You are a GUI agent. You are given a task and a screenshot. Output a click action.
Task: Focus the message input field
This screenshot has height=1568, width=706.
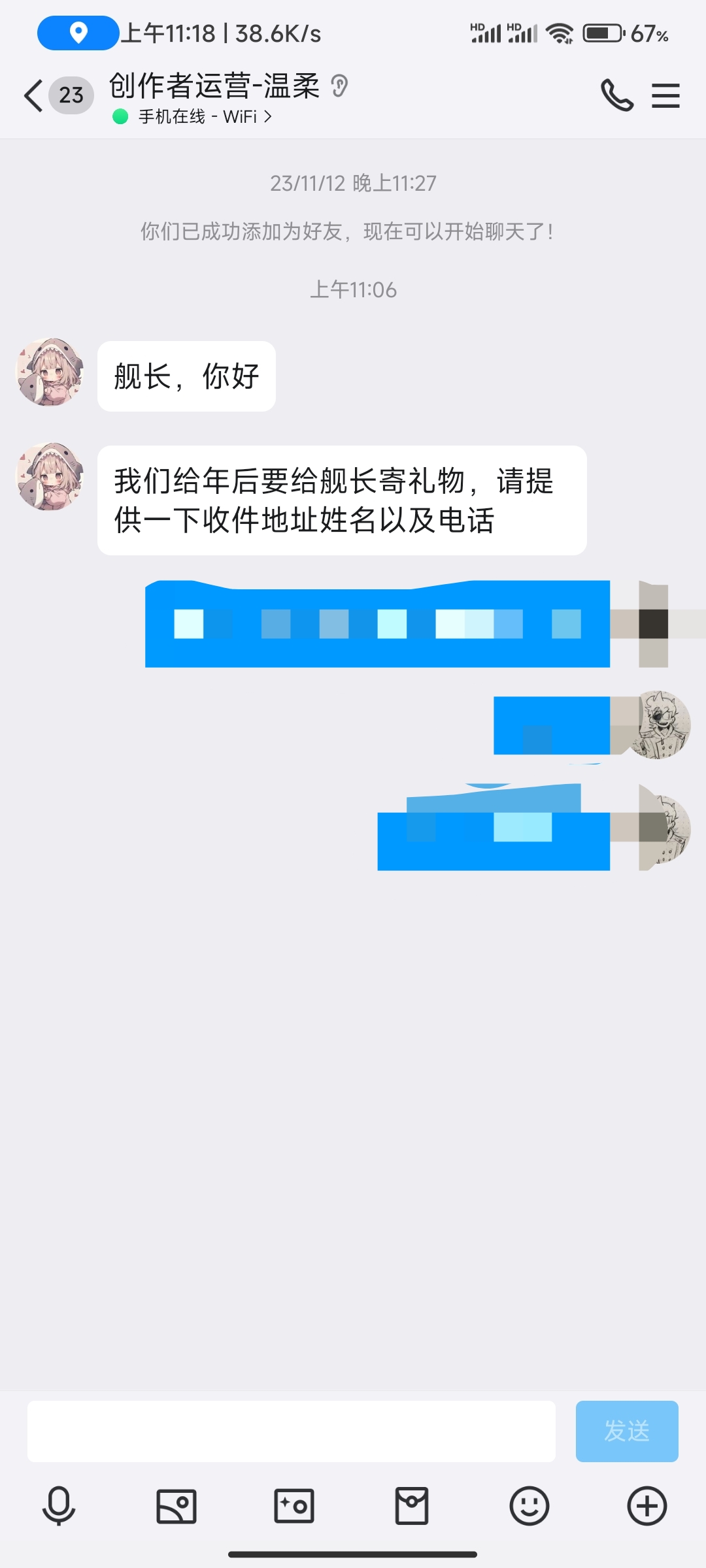(291, 1431)
